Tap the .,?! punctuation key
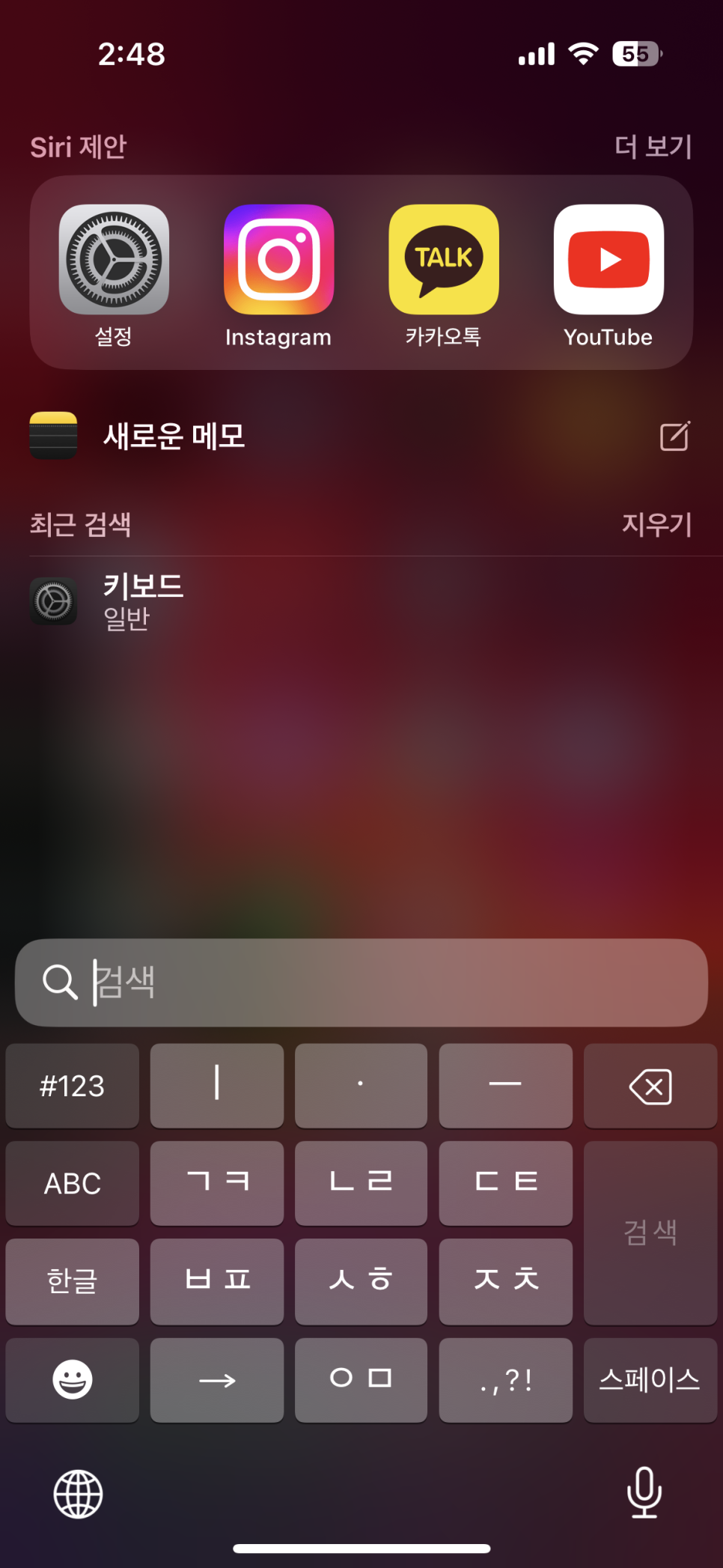Image resolution: width=723 pixels, height=1568 pixels. click(x=506, y=1379)
